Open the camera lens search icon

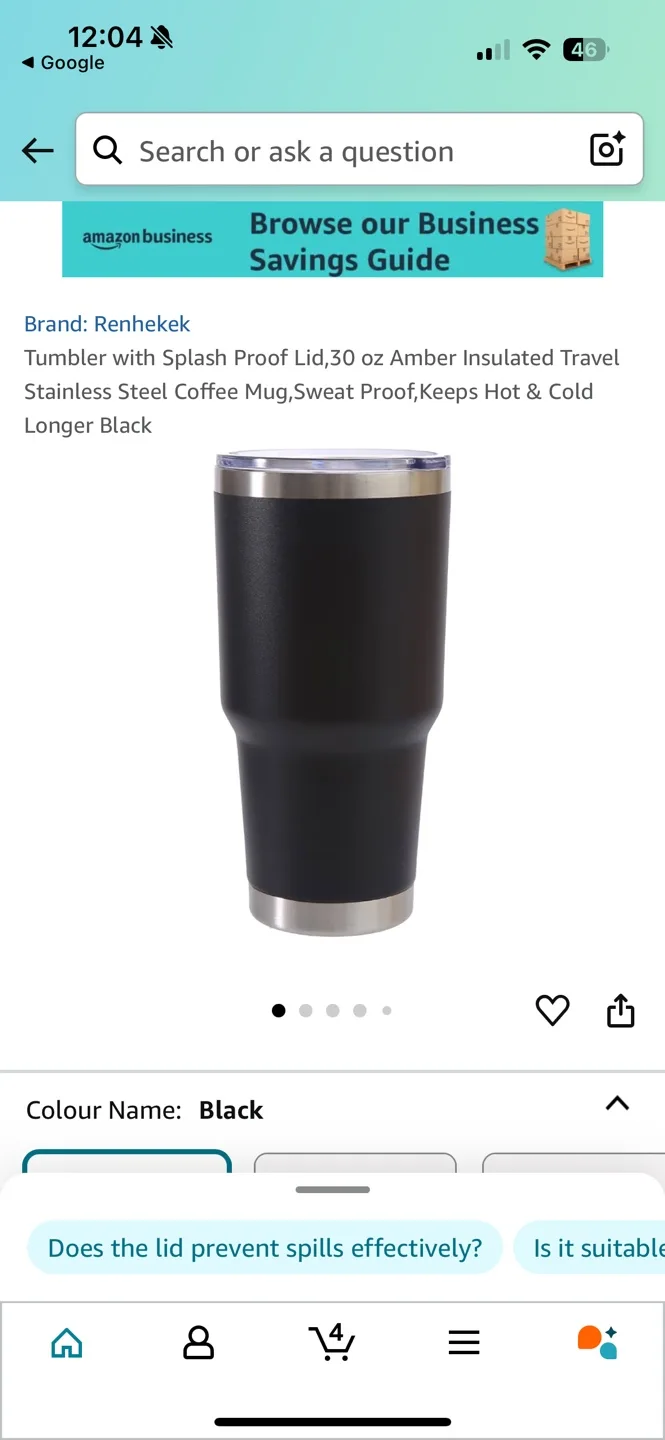pyautogui.click(x=607, y=150)
